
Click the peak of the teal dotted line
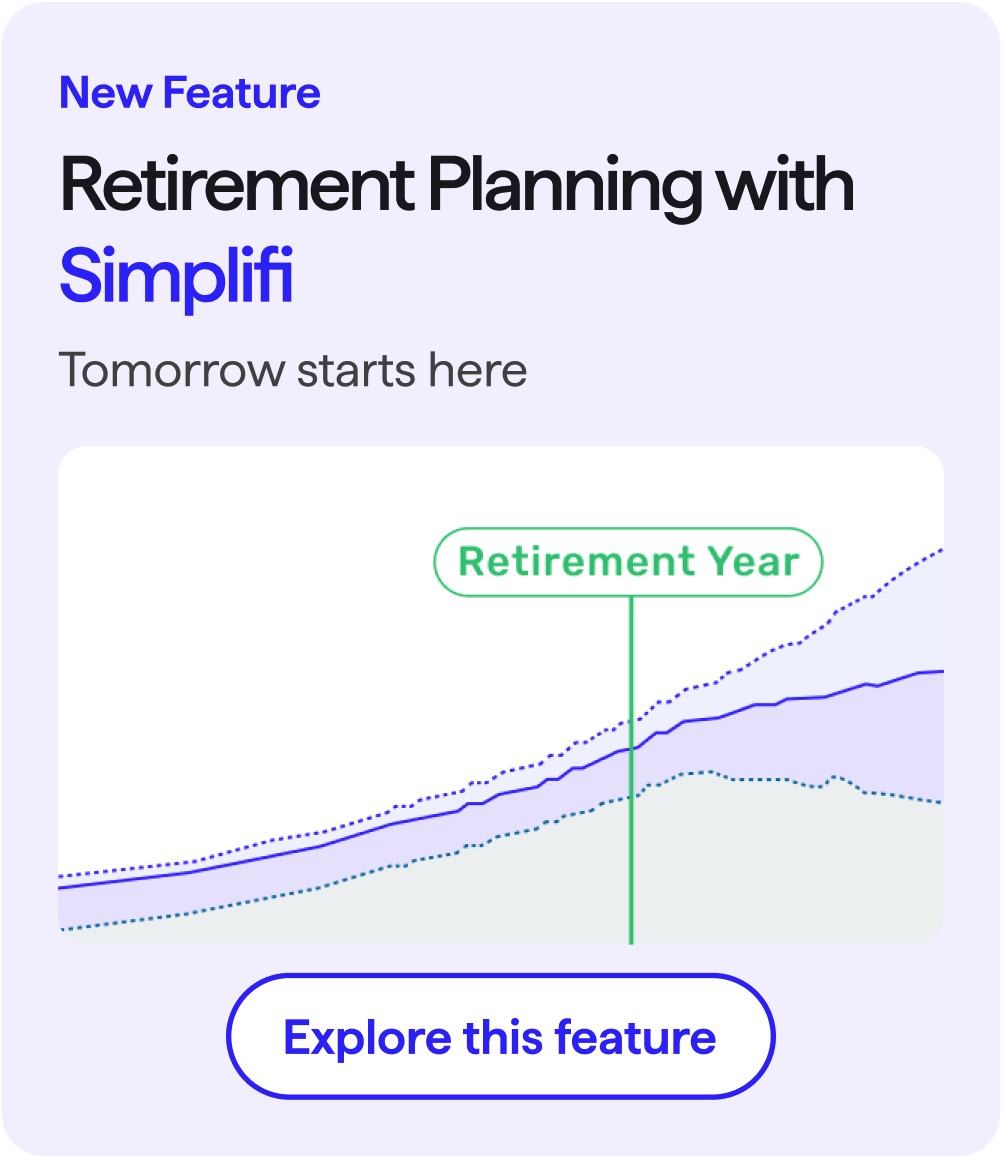pos(700,772)
